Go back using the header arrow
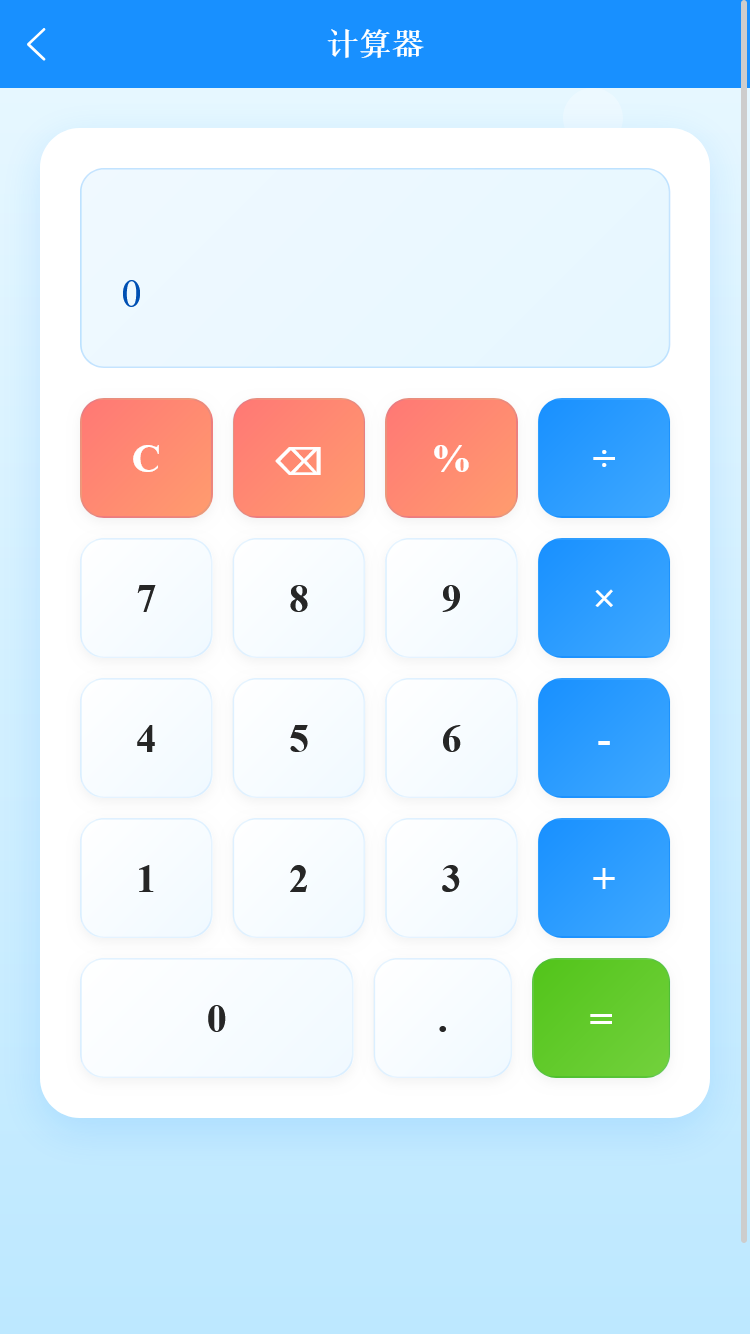Screen dimensions: 752x1336 click(x=36, y=44)
